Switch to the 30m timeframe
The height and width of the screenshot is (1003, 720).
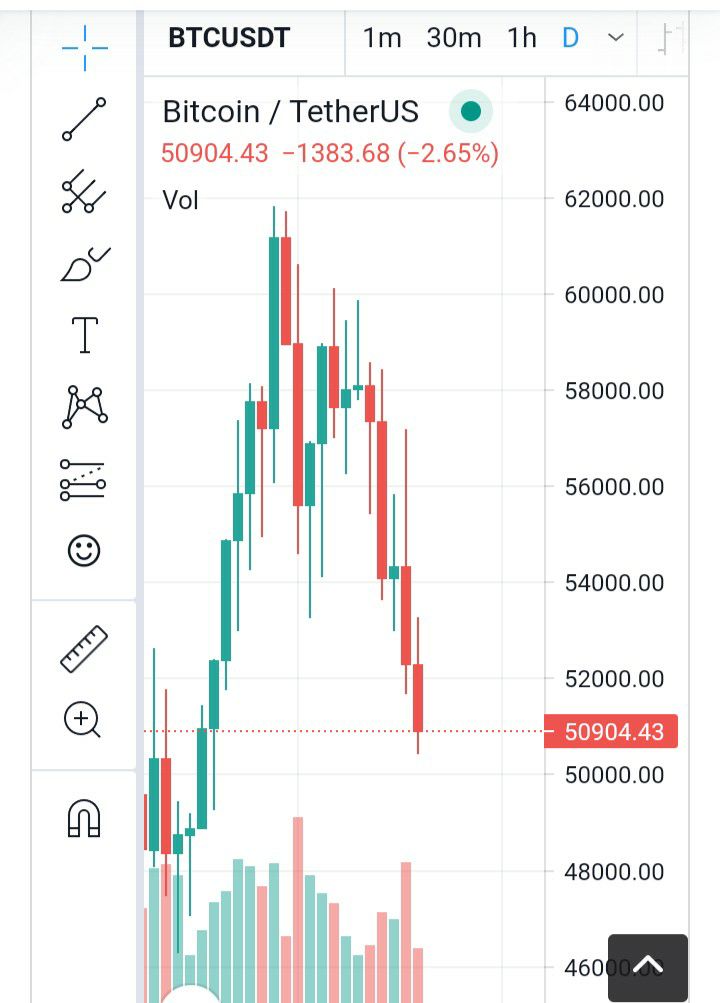pos(454,38)
